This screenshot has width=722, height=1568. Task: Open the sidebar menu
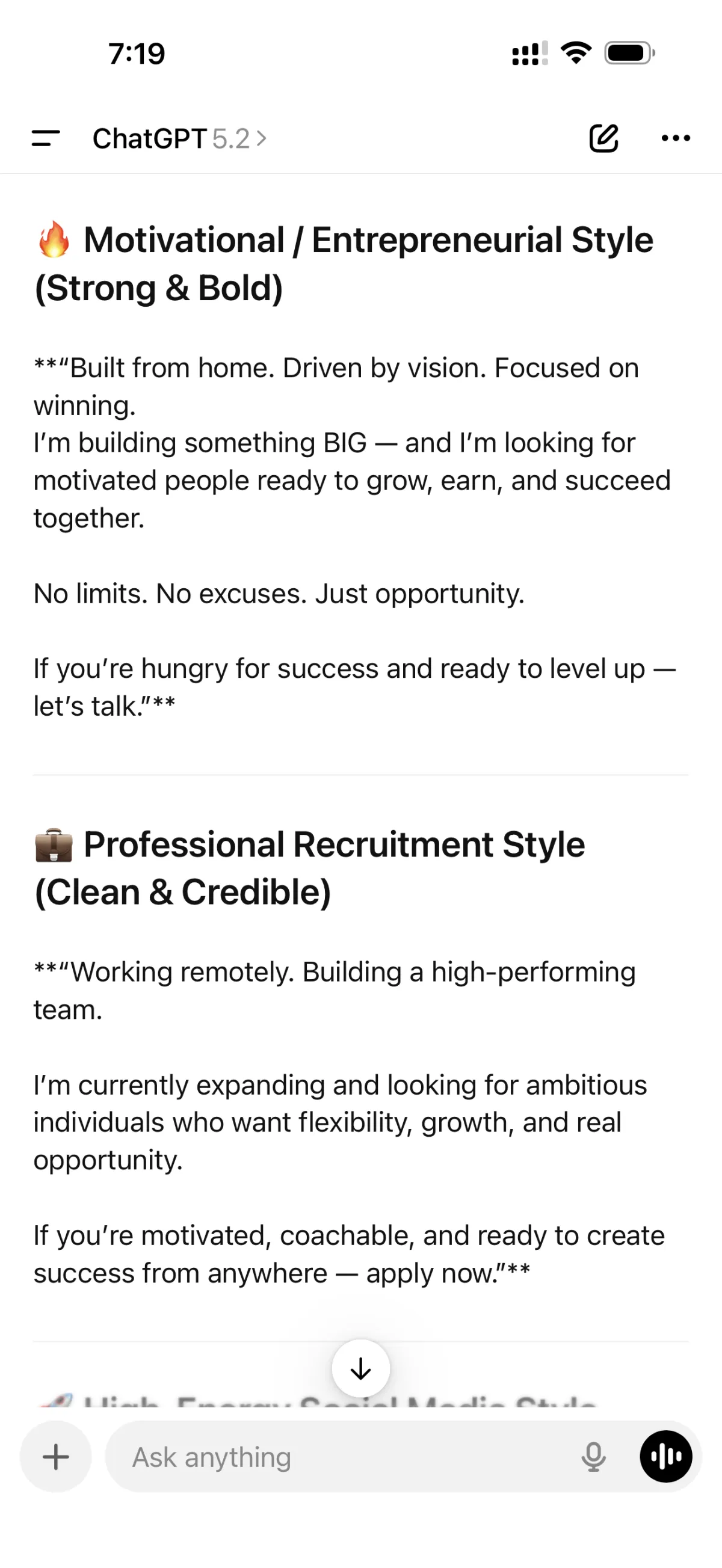(x=46, y=139)
